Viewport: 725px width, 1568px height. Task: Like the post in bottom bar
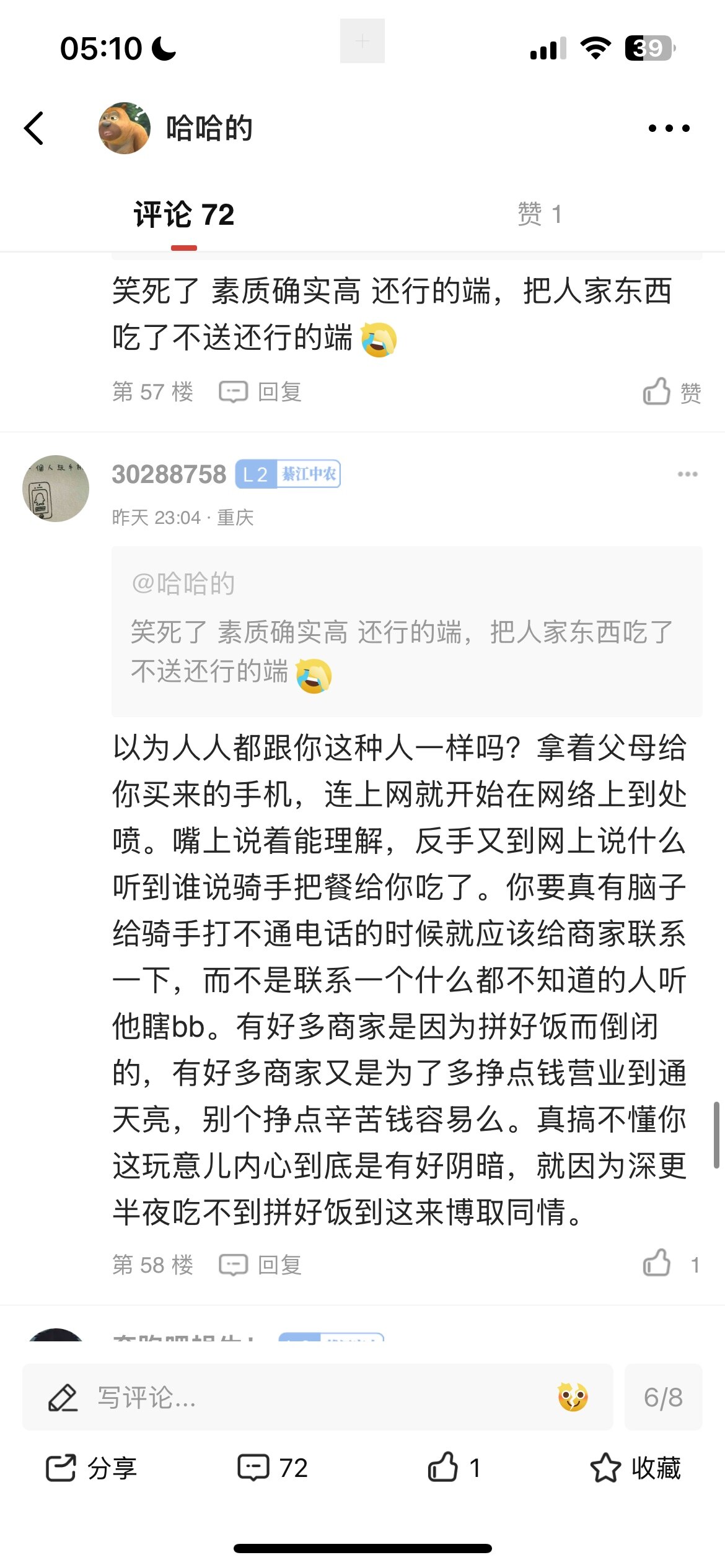pos(454,1468)
